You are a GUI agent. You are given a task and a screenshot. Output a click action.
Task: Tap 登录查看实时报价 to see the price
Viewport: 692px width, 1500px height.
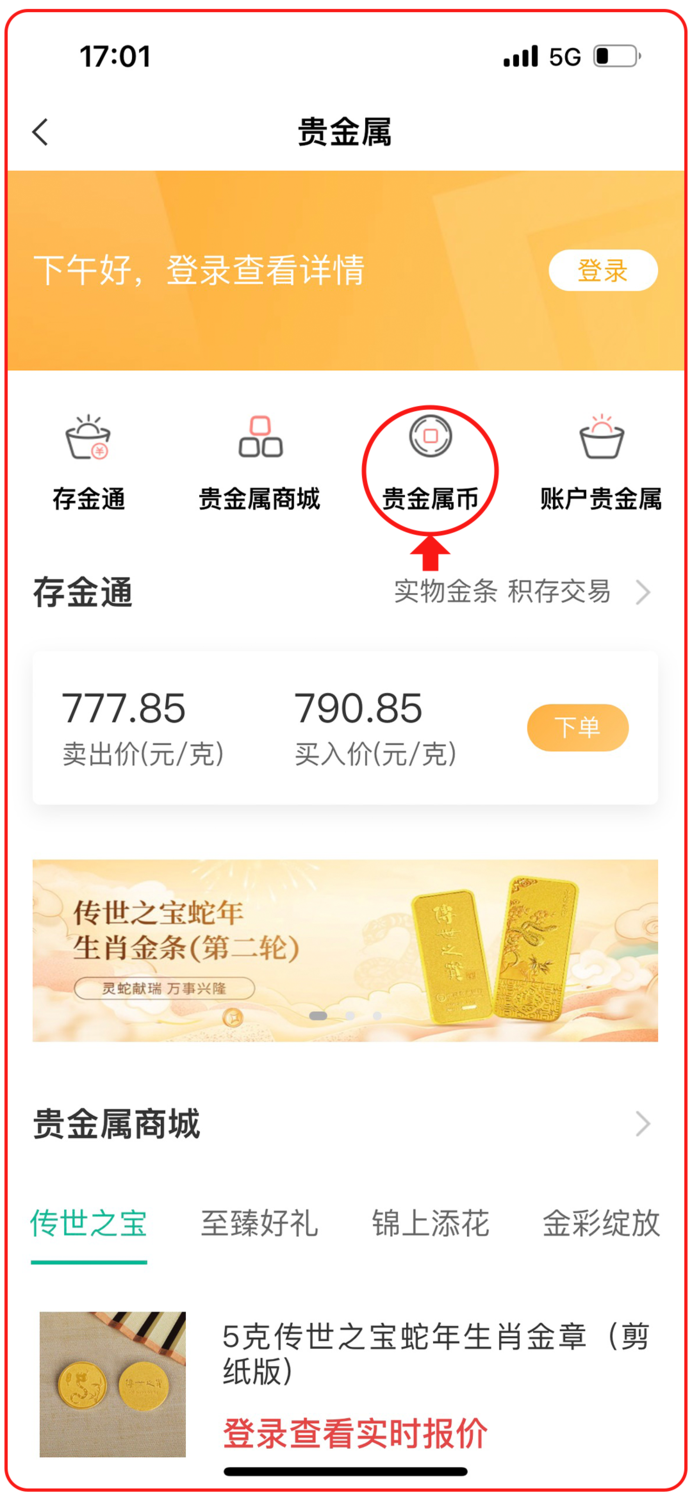pyautogui.click(x=355, y=1434)
